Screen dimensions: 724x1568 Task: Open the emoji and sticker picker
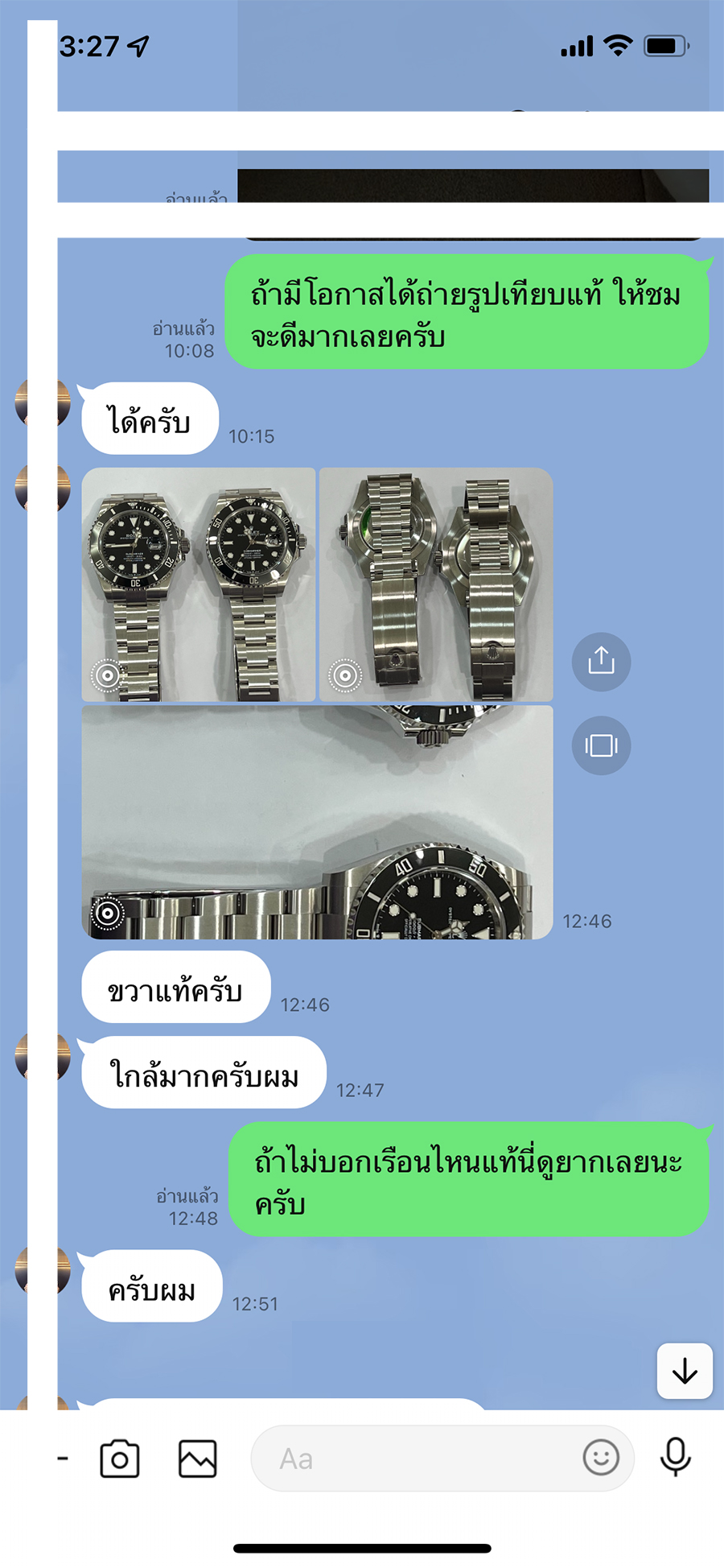600,1458
